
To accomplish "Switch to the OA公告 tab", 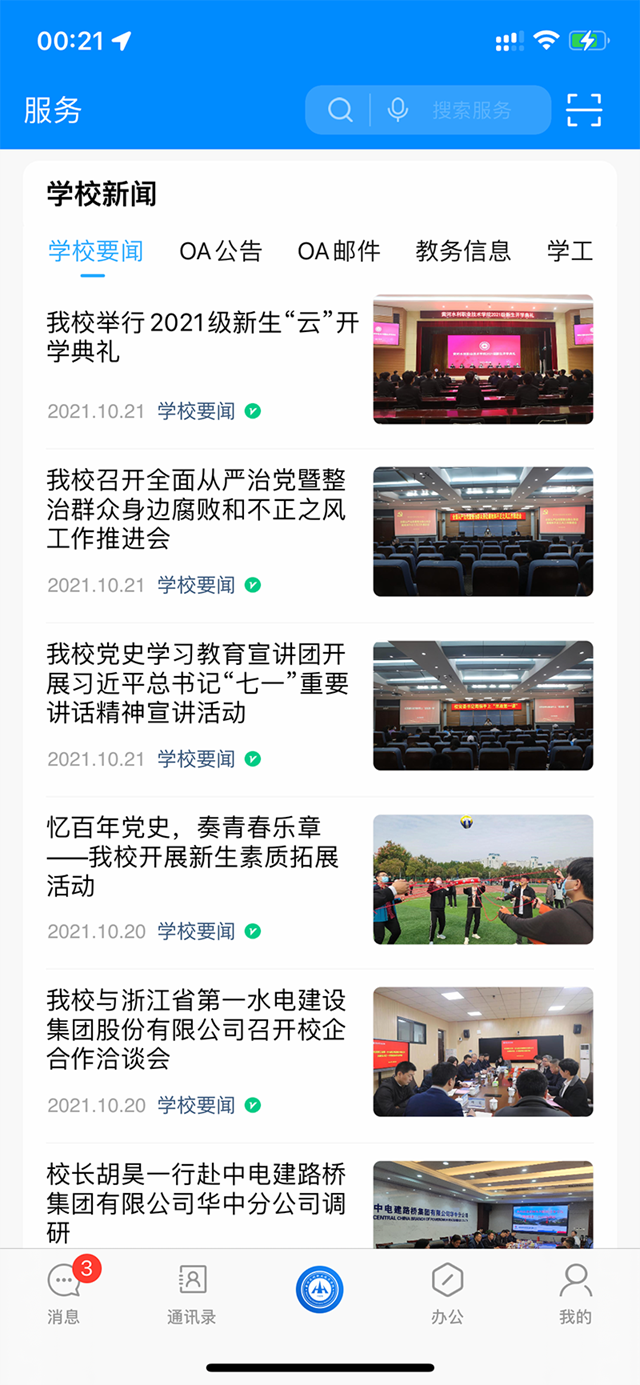I will click(x=220, y=251).
